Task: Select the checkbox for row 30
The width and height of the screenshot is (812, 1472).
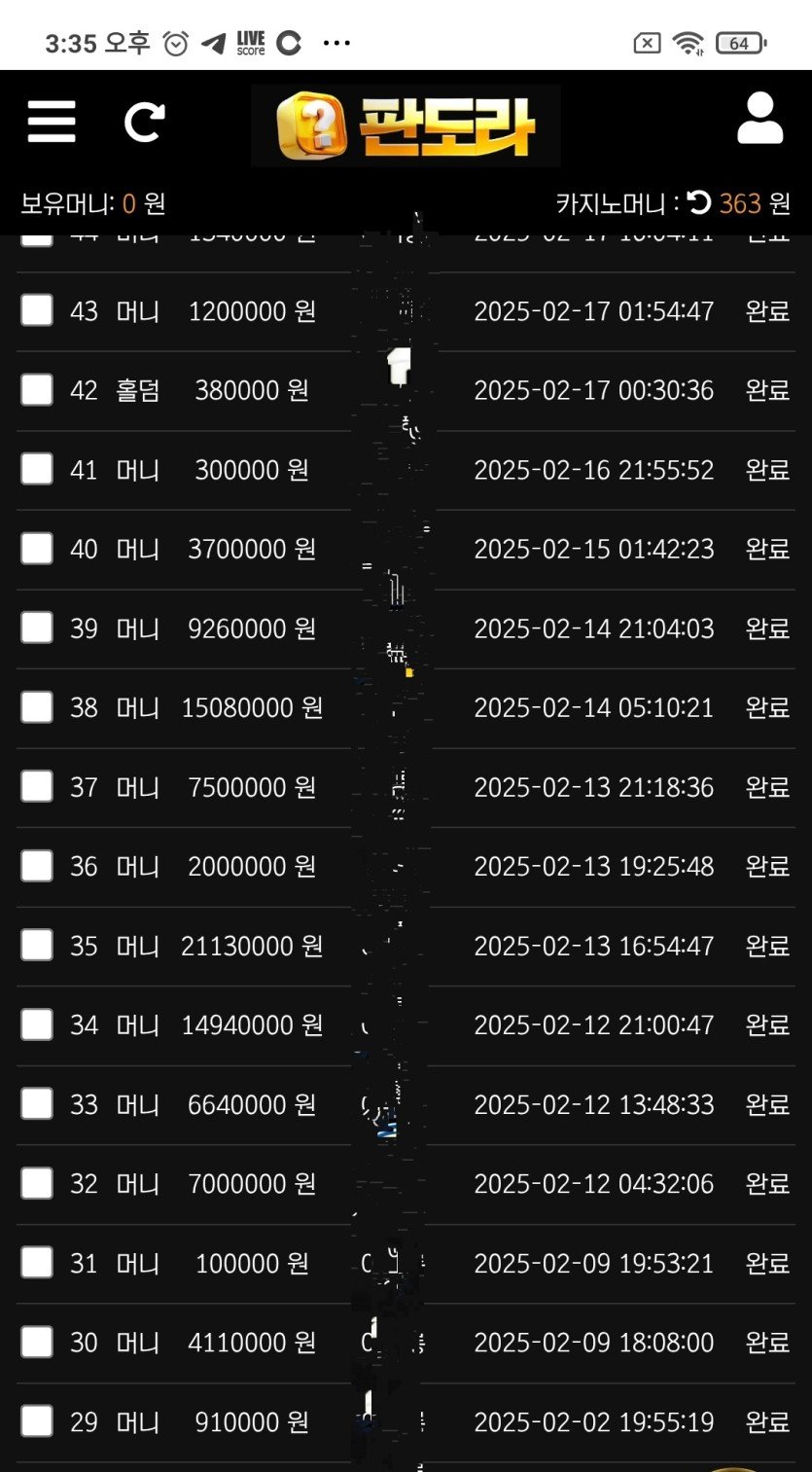Action: click(x=37, y=1343)
